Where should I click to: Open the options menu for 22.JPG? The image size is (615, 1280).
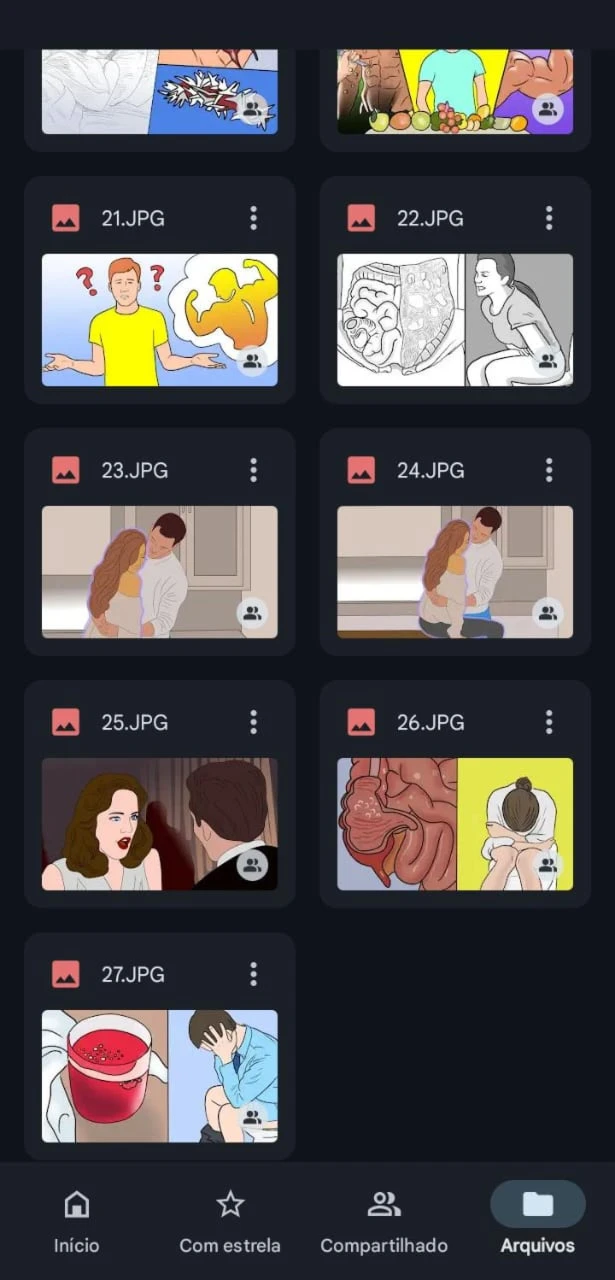[x=549, y=218]
